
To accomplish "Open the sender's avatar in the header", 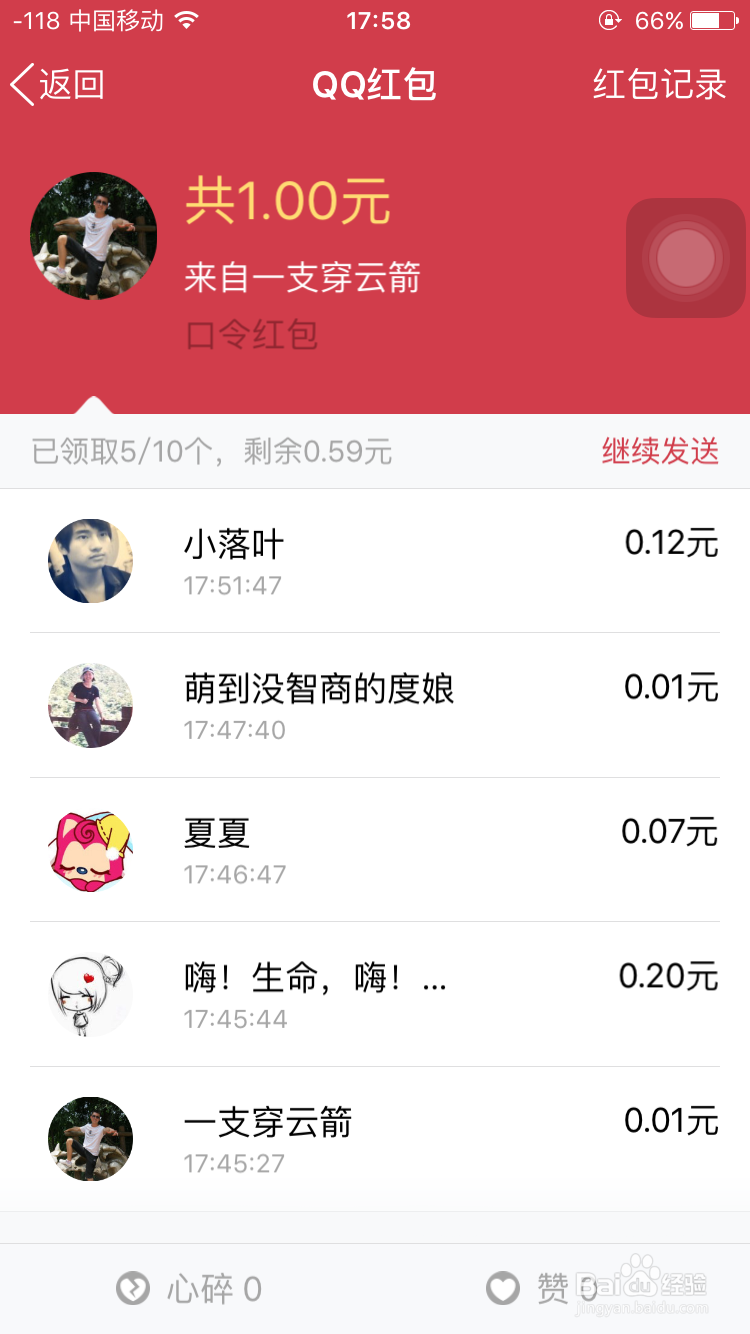I will click(93, 236).
